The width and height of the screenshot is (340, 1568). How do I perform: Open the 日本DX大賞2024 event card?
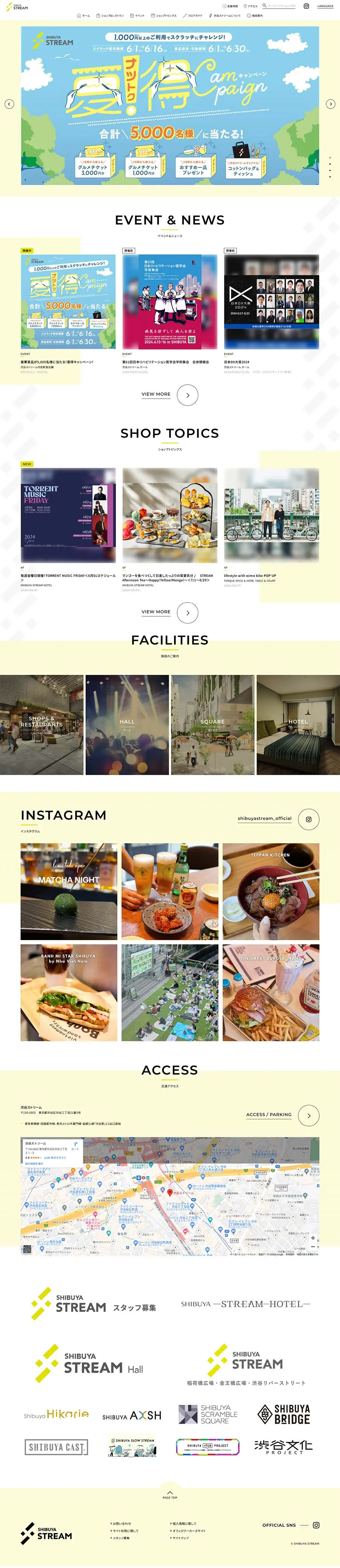pos(271,302)
